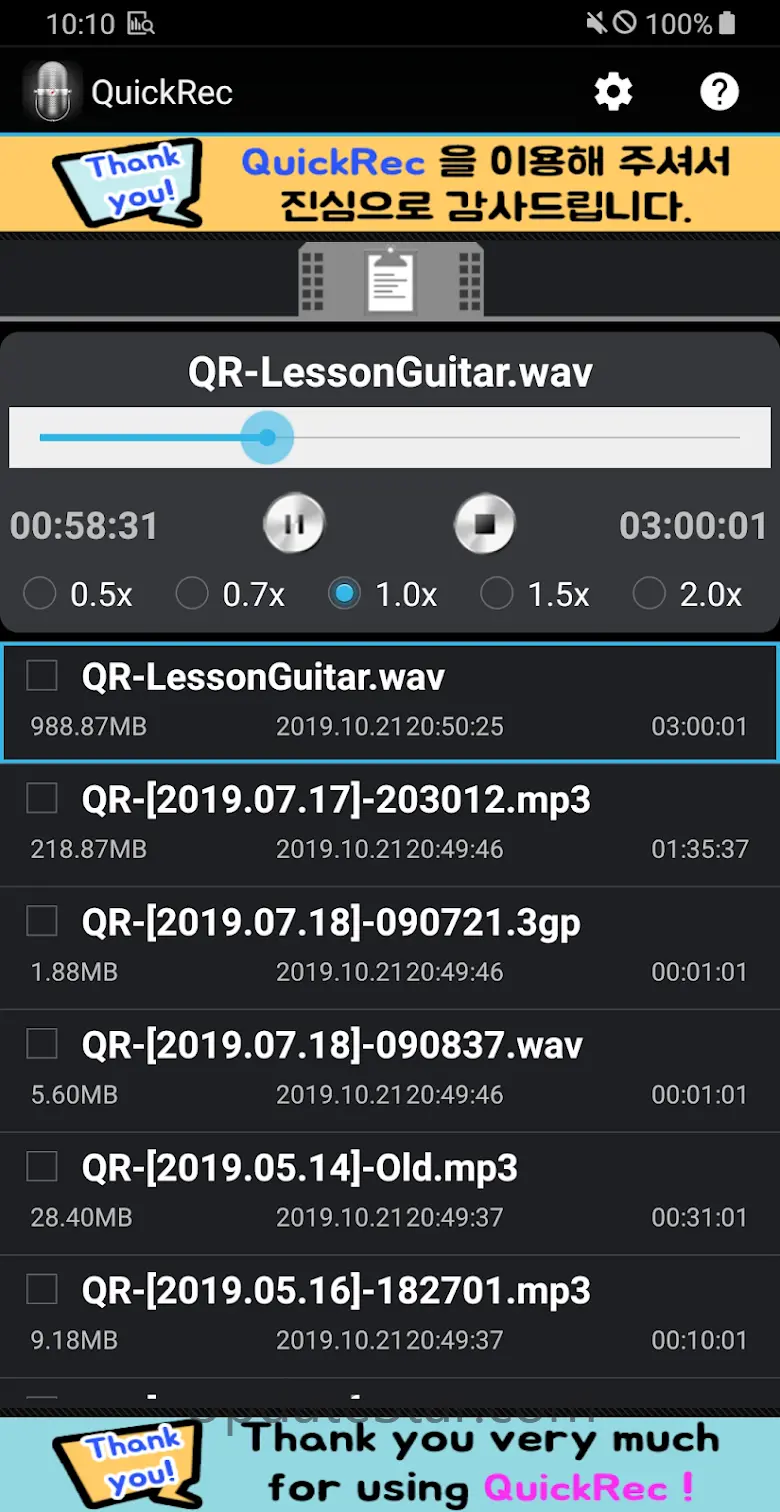Select 0.7x playback speed
780x1512 pixels.
[x=231, y=595]
